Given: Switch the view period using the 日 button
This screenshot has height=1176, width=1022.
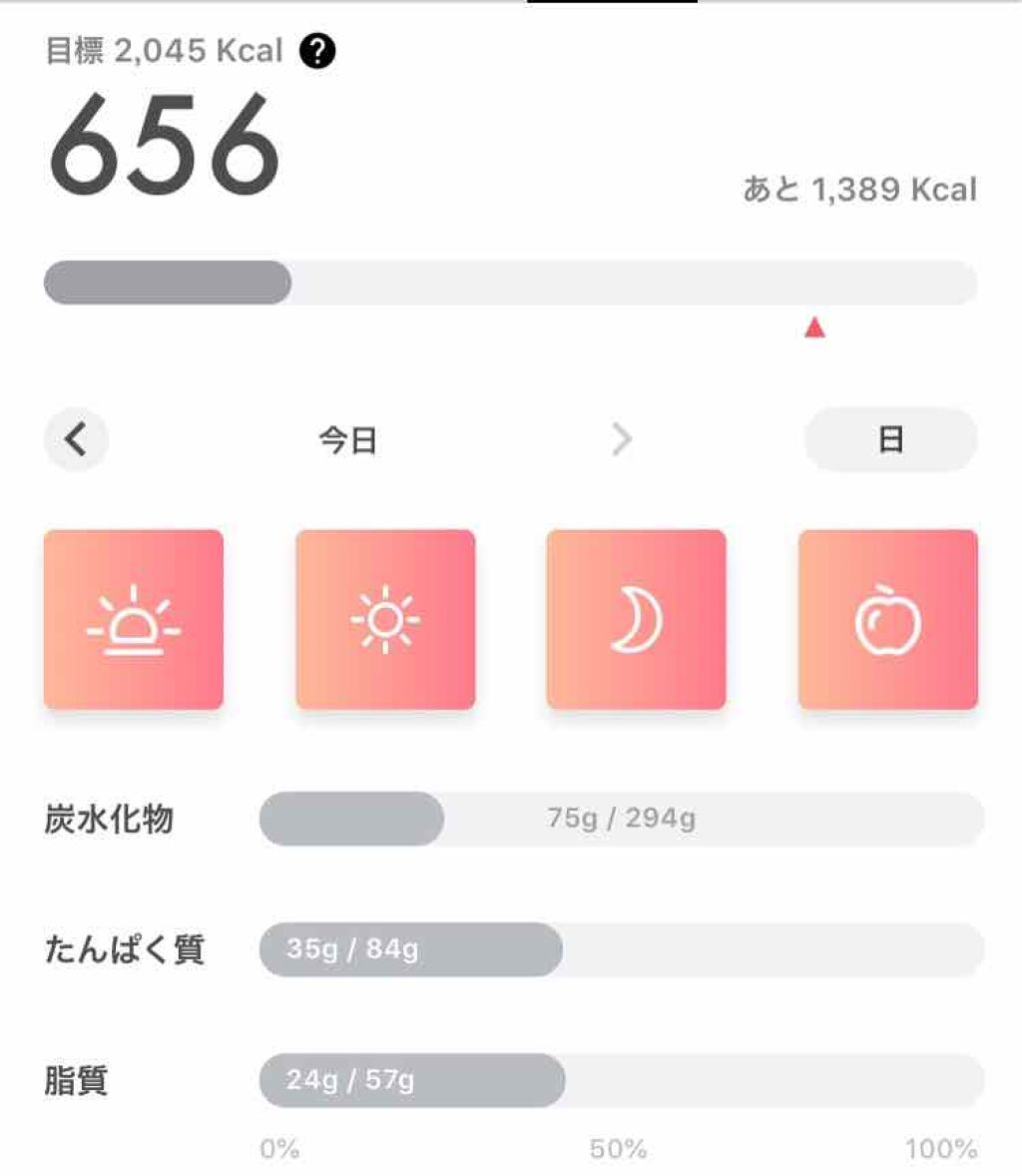Looking at the screenshot, I should pyautogui.click(x=890, y=439).
